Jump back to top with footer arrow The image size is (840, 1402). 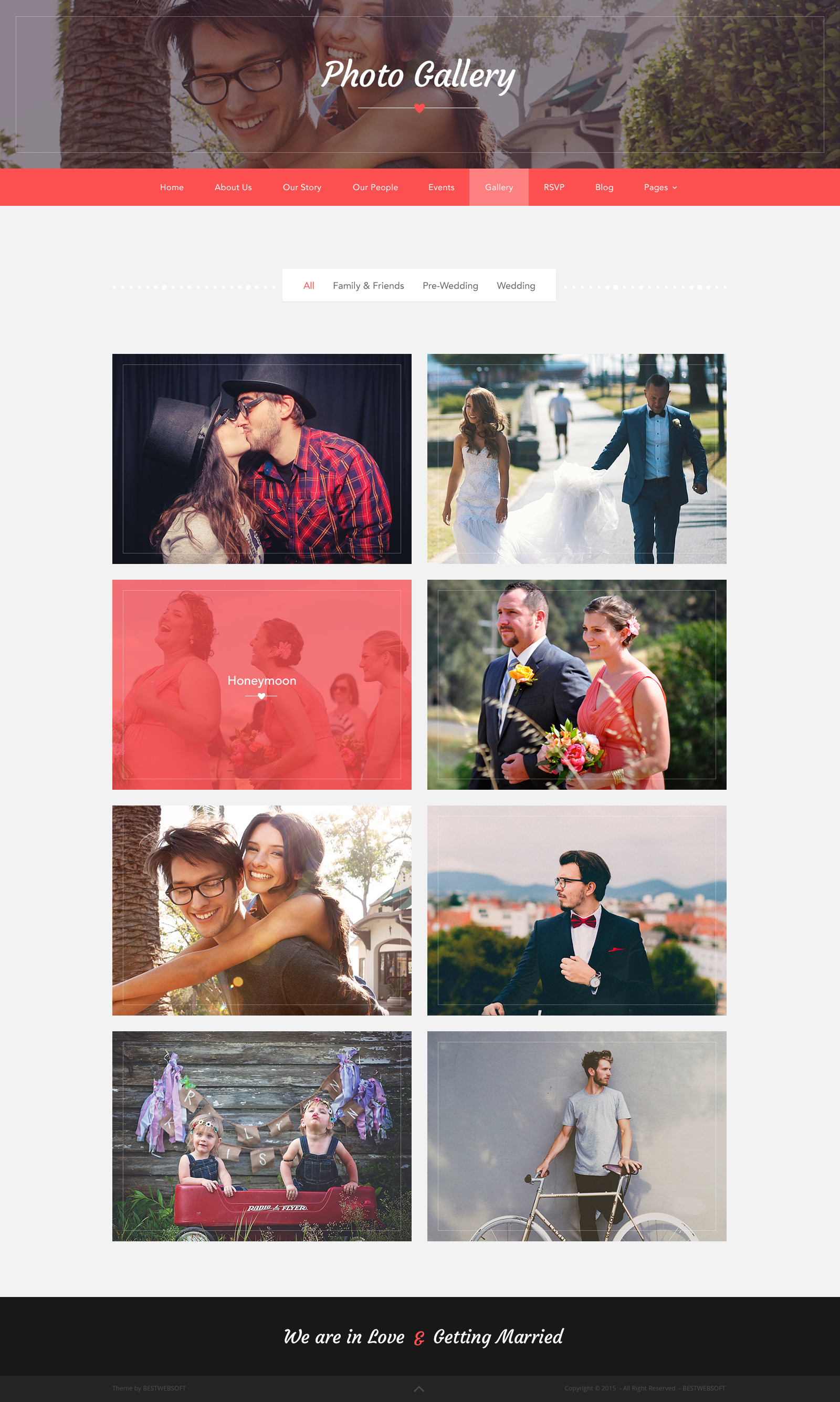click(x=419, y=1388)
